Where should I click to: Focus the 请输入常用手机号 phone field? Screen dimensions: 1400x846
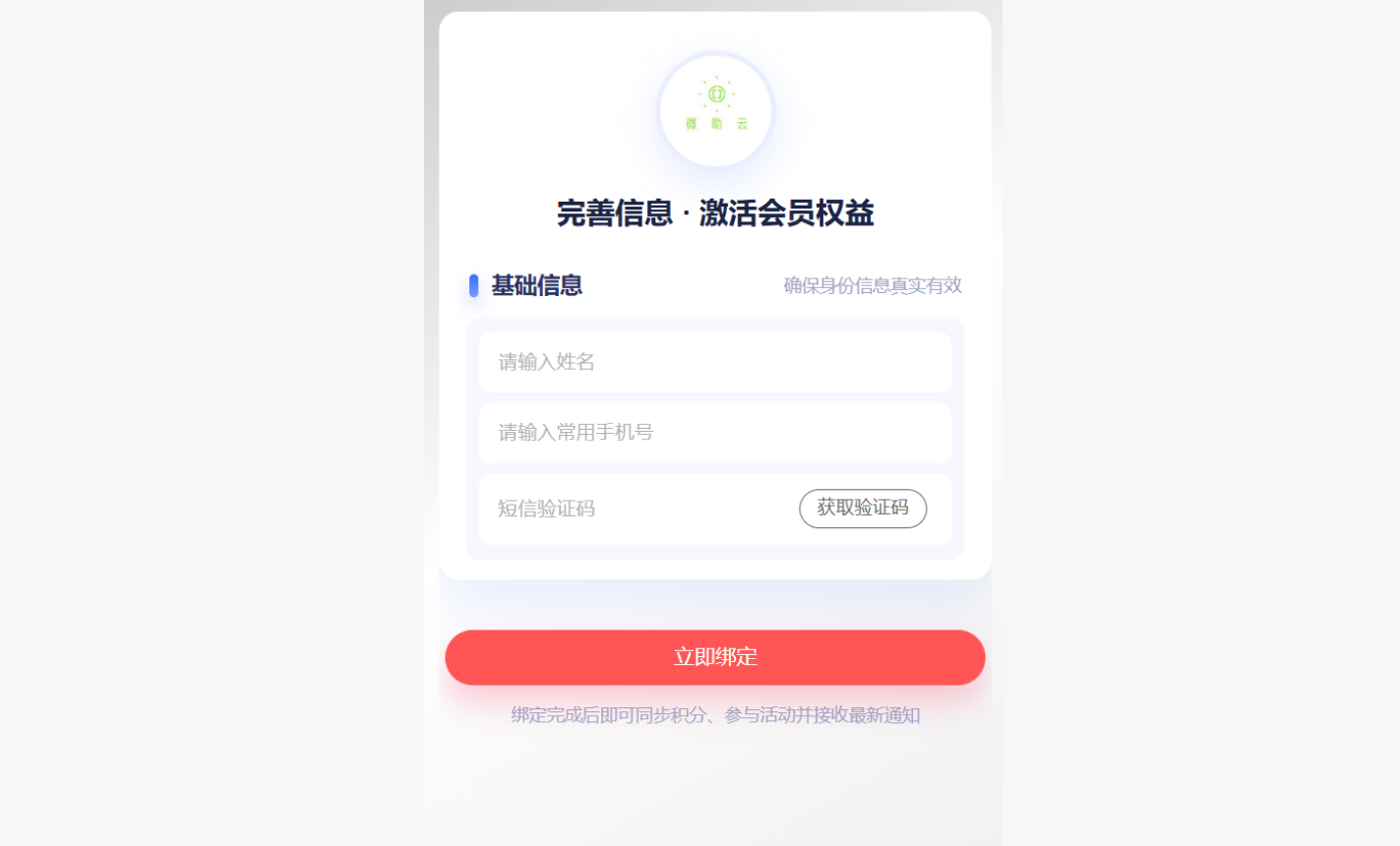coord(714,433)
